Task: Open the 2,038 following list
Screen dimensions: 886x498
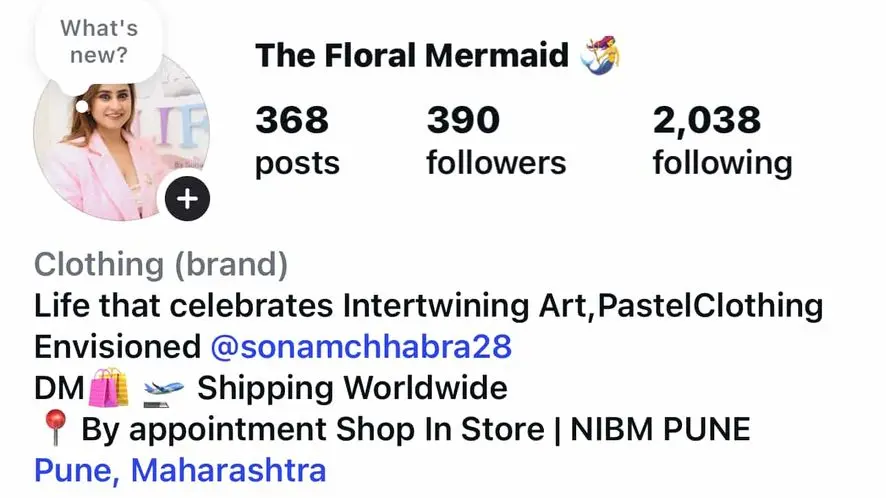Action: point(721,141)
